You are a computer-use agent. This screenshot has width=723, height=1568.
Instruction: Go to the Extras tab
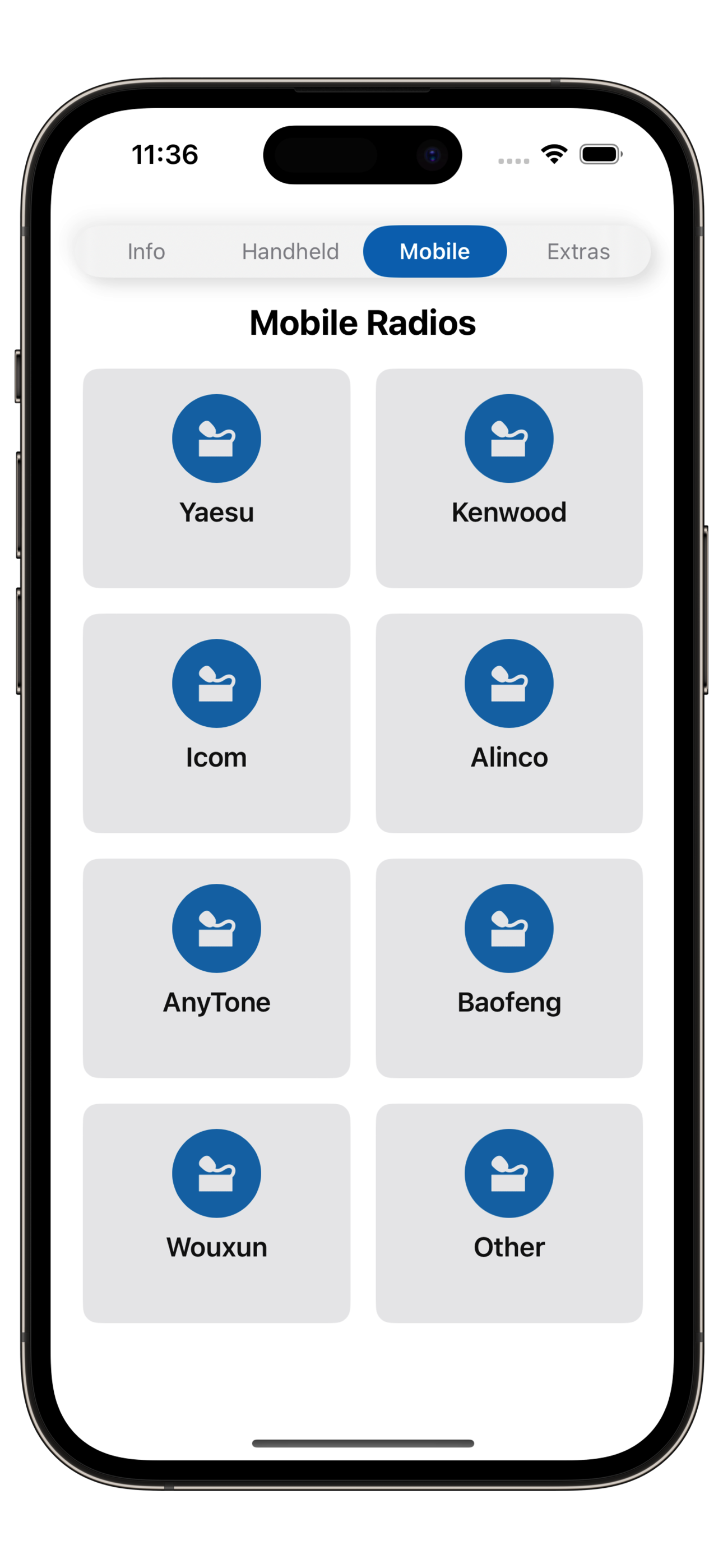(x=578, y=251)
